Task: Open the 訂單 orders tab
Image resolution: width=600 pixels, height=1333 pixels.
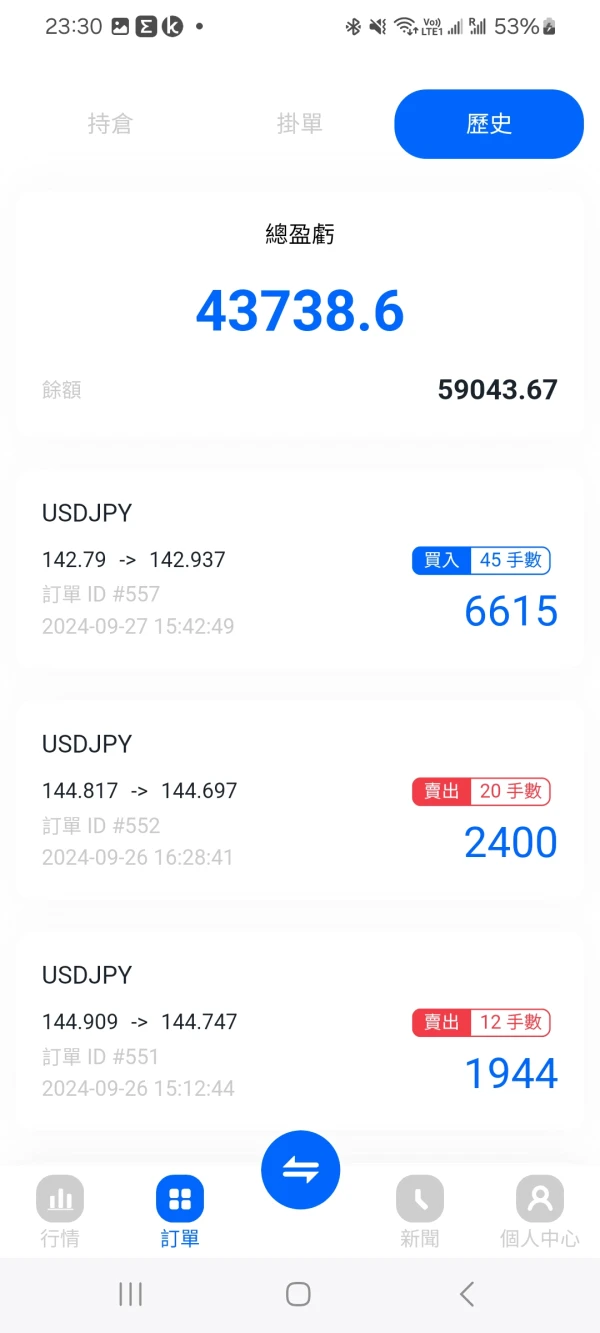Action: (x=180, y=1210)
